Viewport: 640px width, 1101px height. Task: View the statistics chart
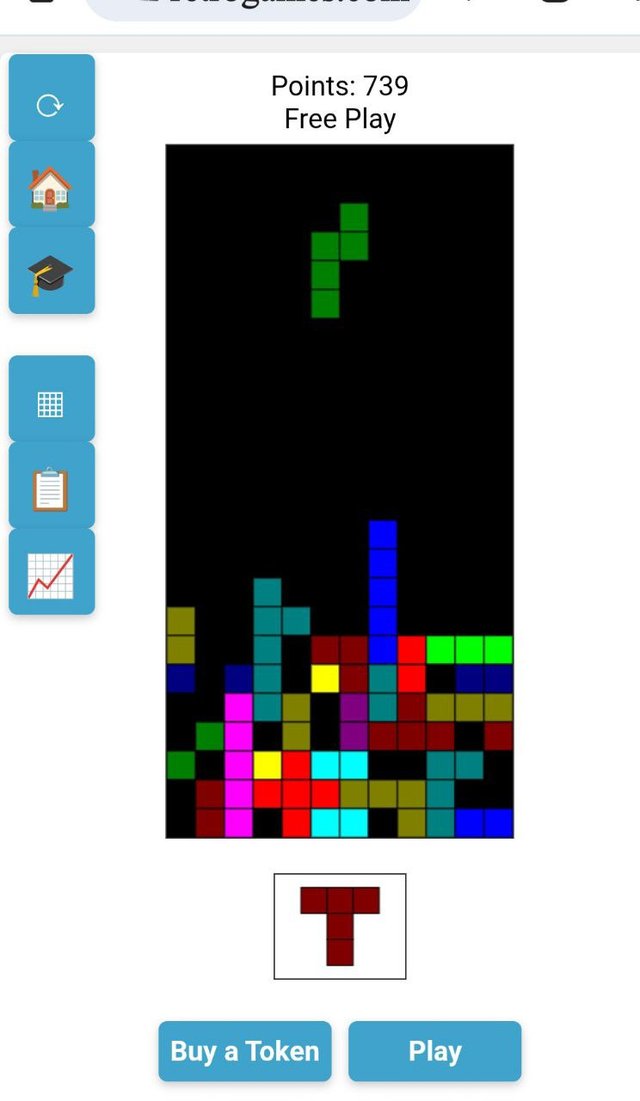click(51, 574)
